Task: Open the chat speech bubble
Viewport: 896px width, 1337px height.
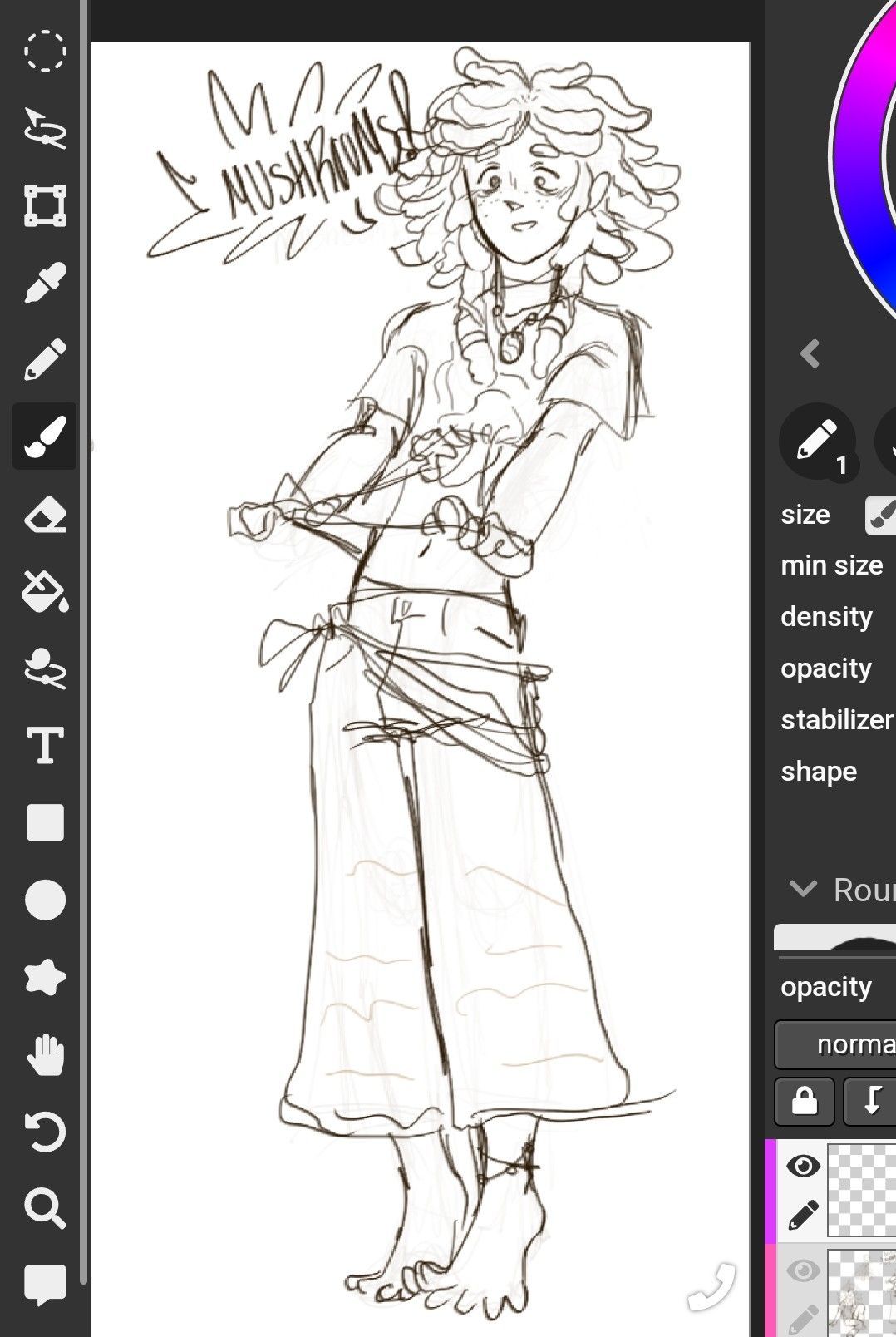Action: [x=45, y=1285]
